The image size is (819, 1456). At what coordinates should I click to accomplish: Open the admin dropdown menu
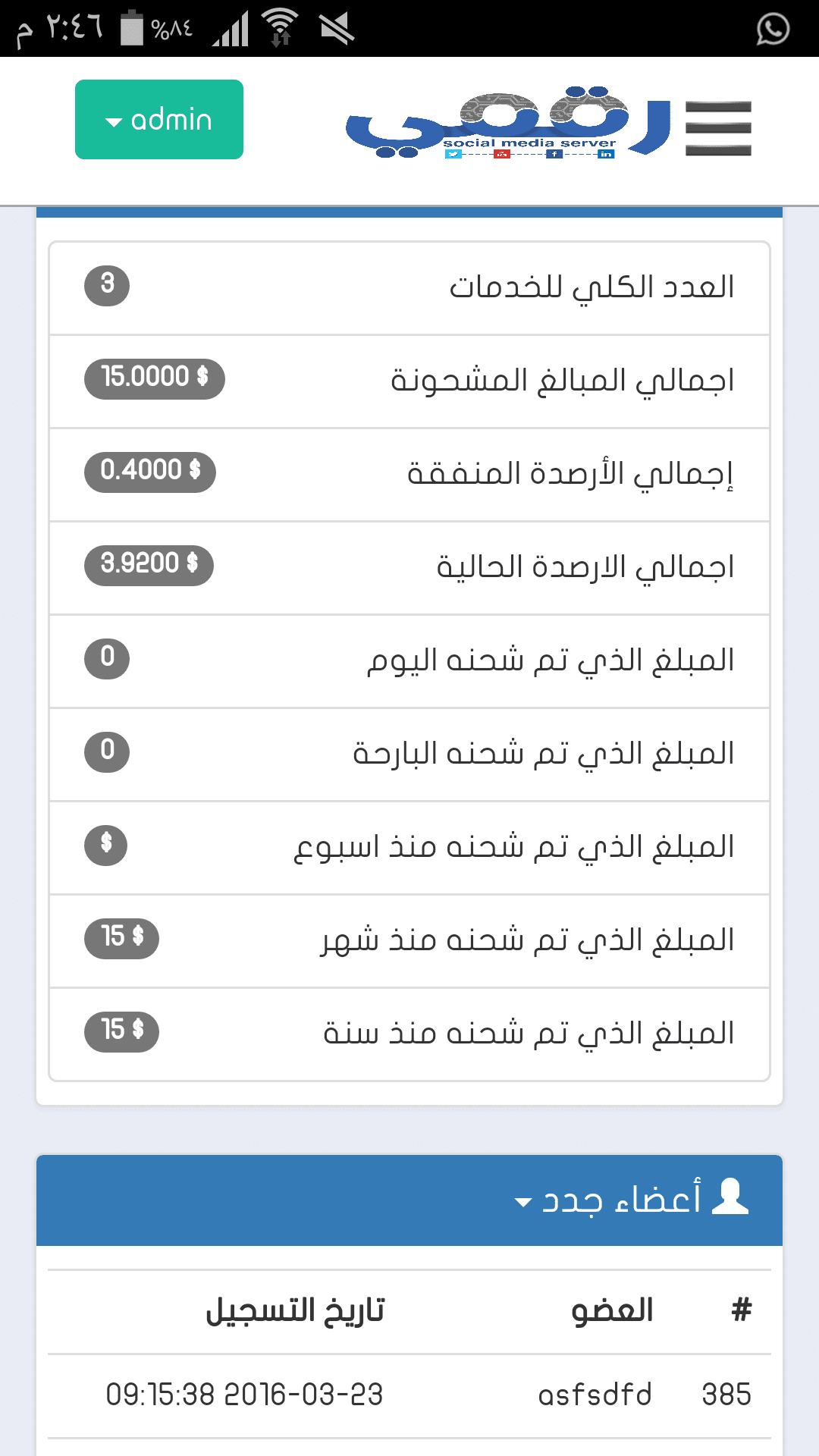click(x=159, y=119)
